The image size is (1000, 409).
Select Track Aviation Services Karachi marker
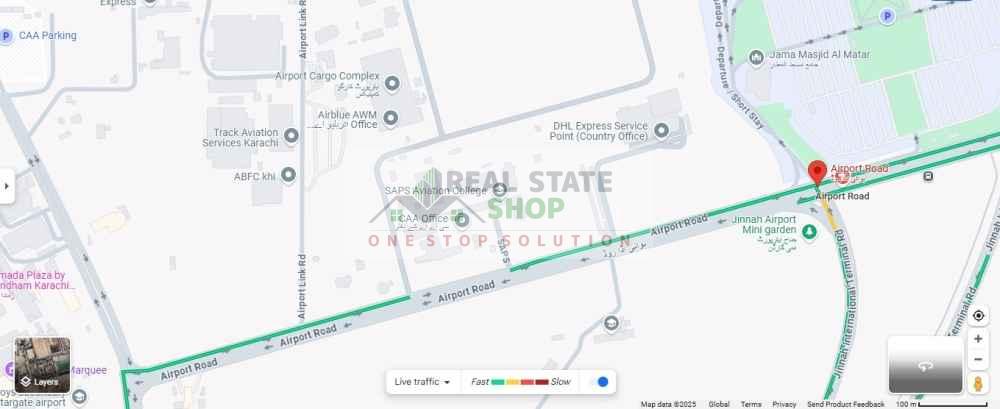[291, 135]
